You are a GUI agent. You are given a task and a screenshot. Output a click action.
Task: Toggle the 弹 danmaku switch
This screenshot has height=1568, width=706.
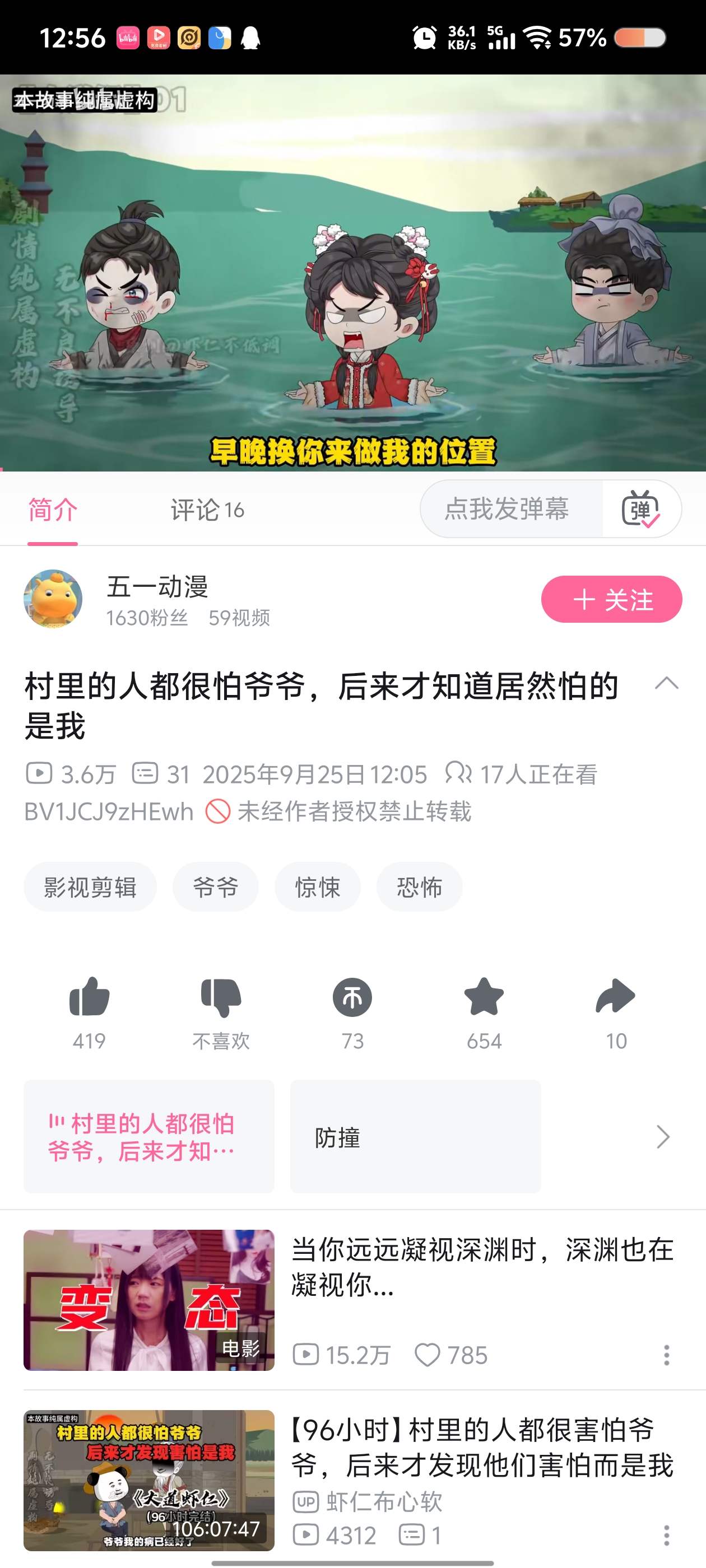pyautogui.click(x=641, y=509)
